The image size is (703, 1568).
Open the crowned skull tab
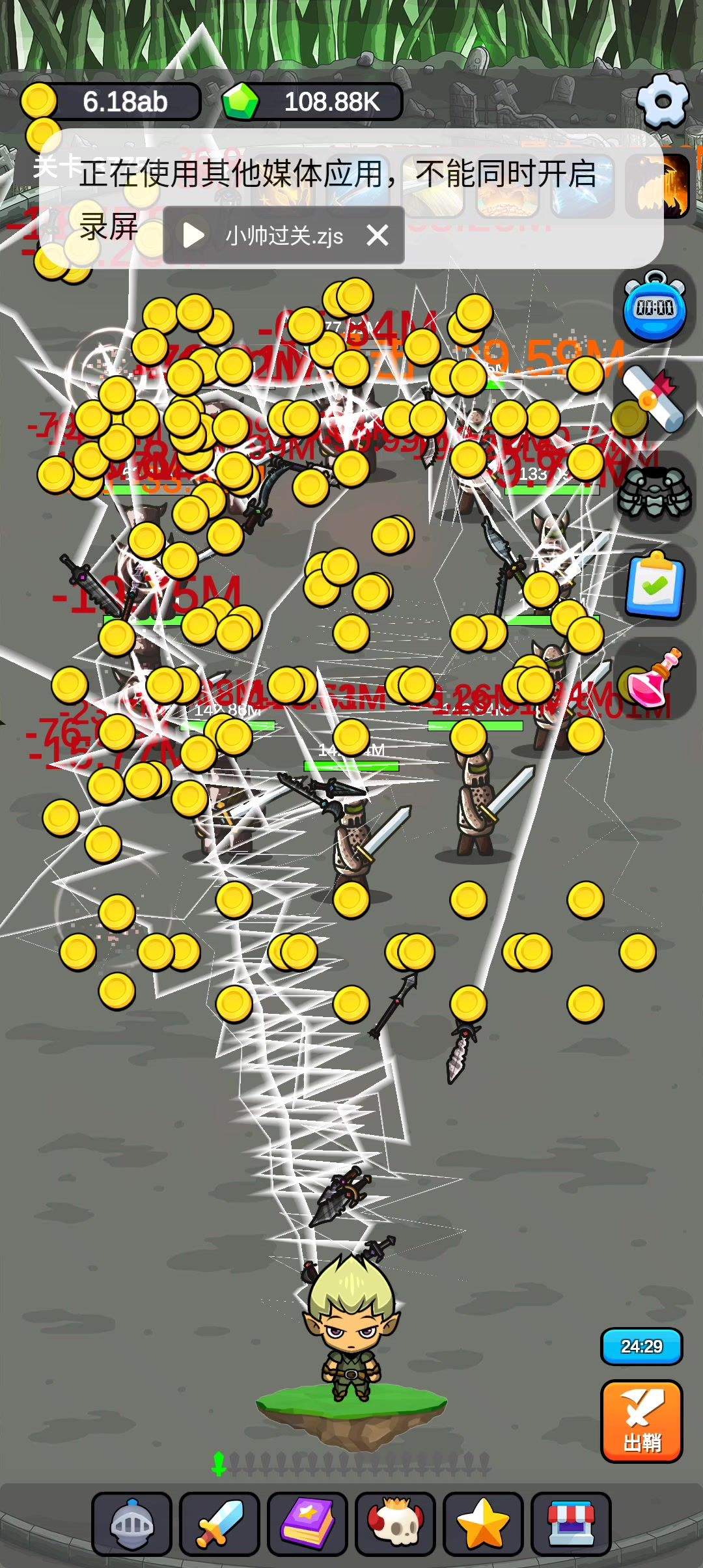pos(396,1524)
